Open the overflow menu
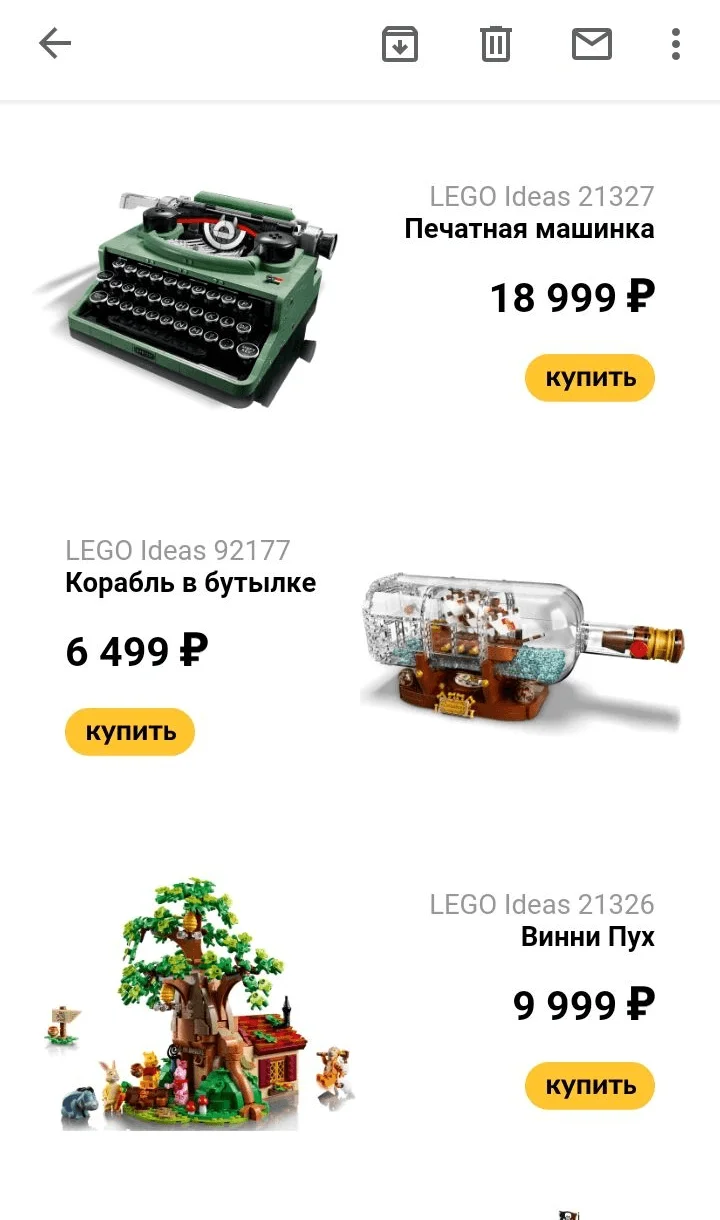Screen dimensions: 720x1220 click(676, 44)
